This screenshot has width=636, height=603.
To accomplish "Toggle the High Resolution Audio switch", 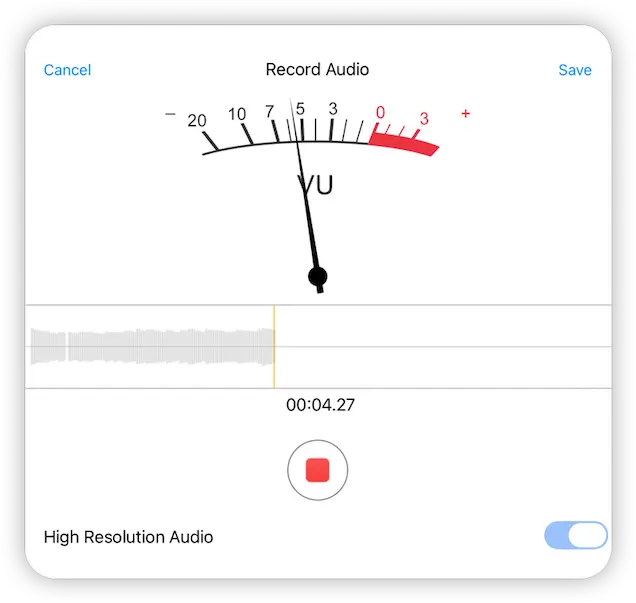I will pyautogui.click(x=576, y=535).
